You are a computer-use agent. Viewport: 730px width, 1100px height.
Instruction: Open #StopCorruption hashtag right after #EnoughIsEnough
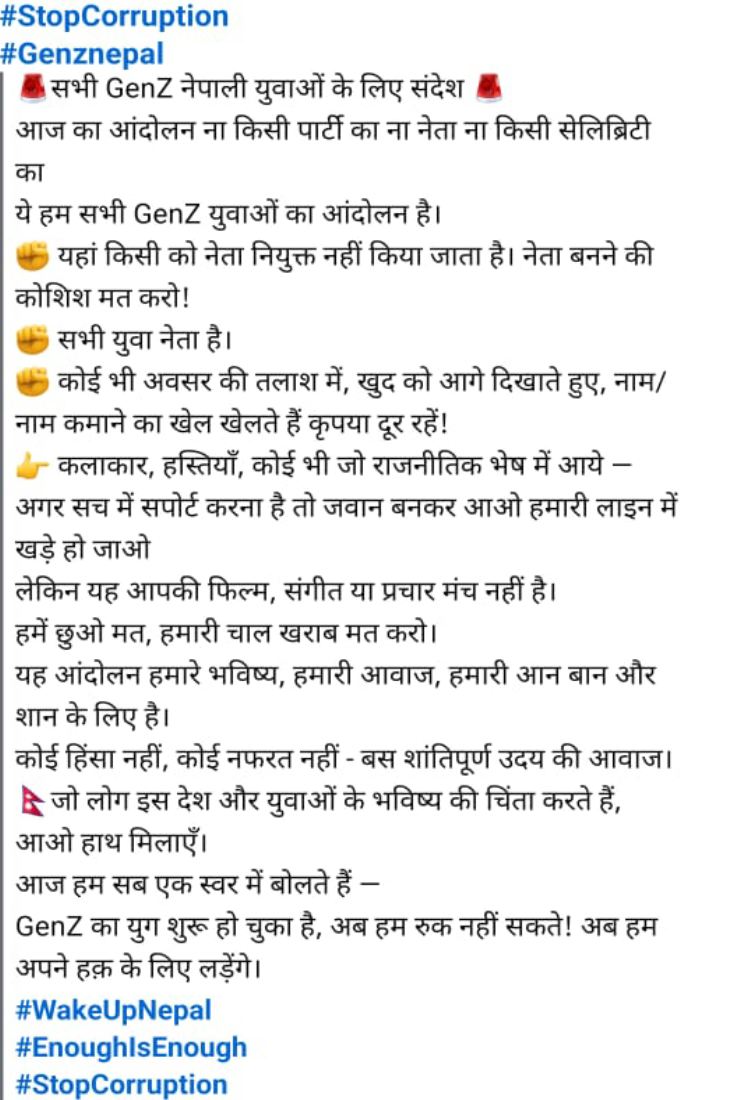pos(121,1084)
